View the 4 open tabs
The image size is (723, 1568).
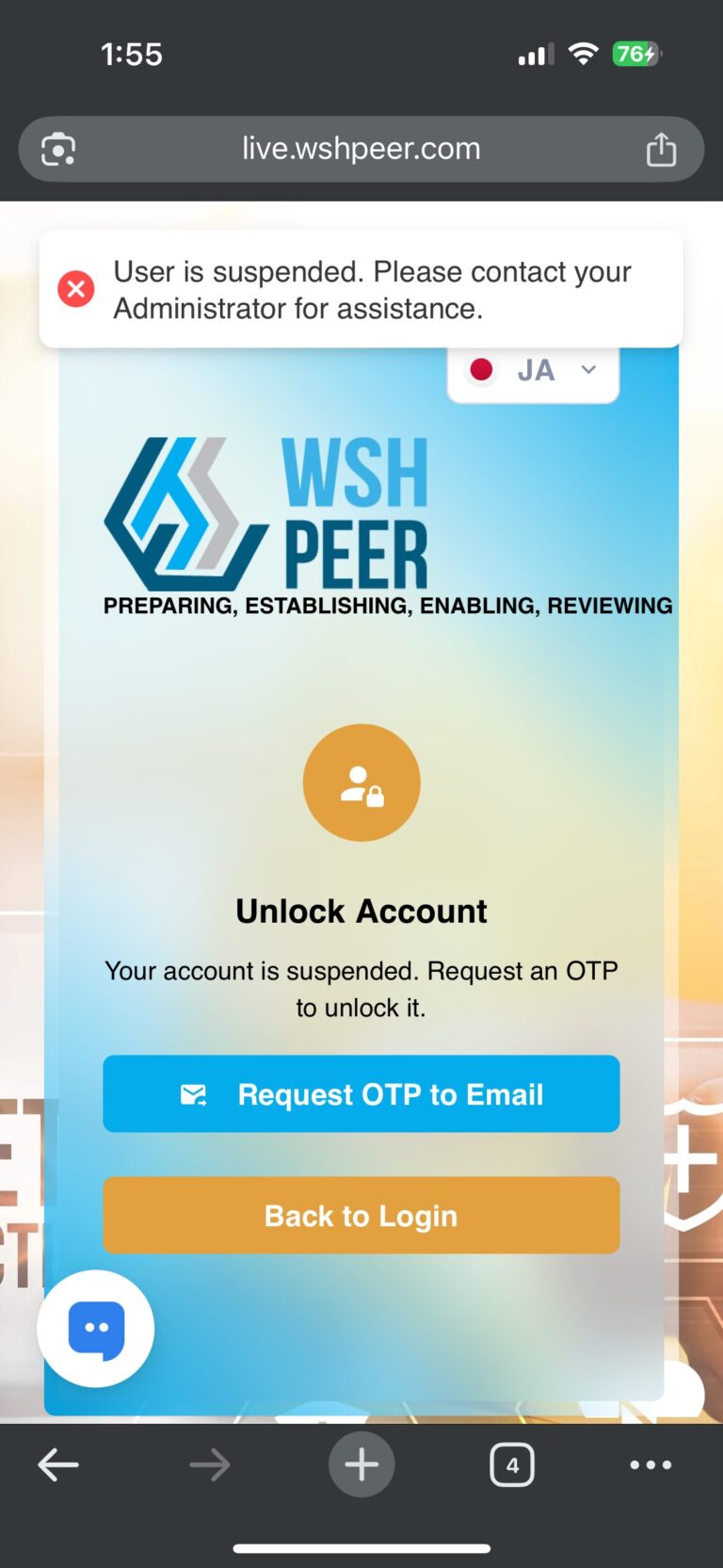(x=512, y=1464)
